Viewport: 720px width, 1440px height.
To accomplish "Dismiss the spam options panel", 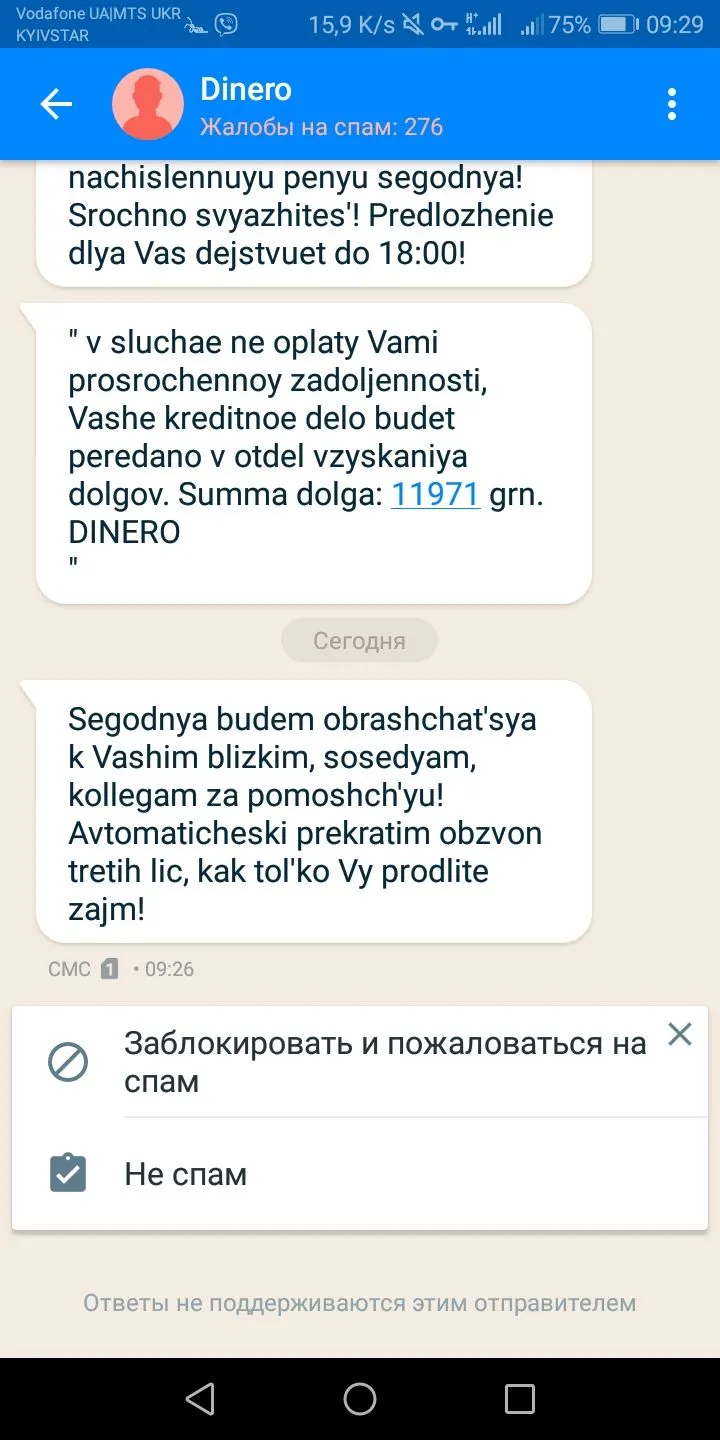I will click(680, 1034).
